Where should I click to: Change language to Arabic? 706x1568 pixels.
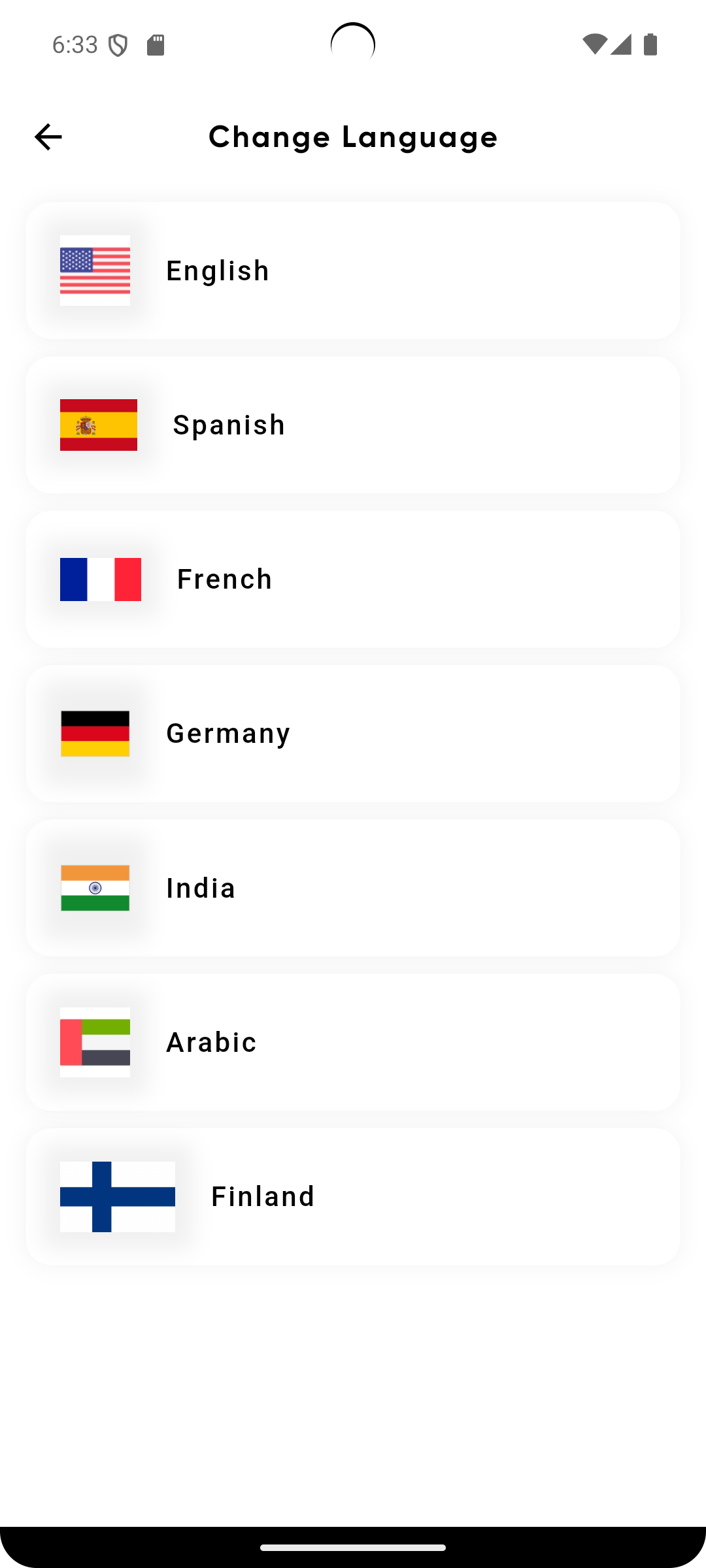(x=353, y=1042)
